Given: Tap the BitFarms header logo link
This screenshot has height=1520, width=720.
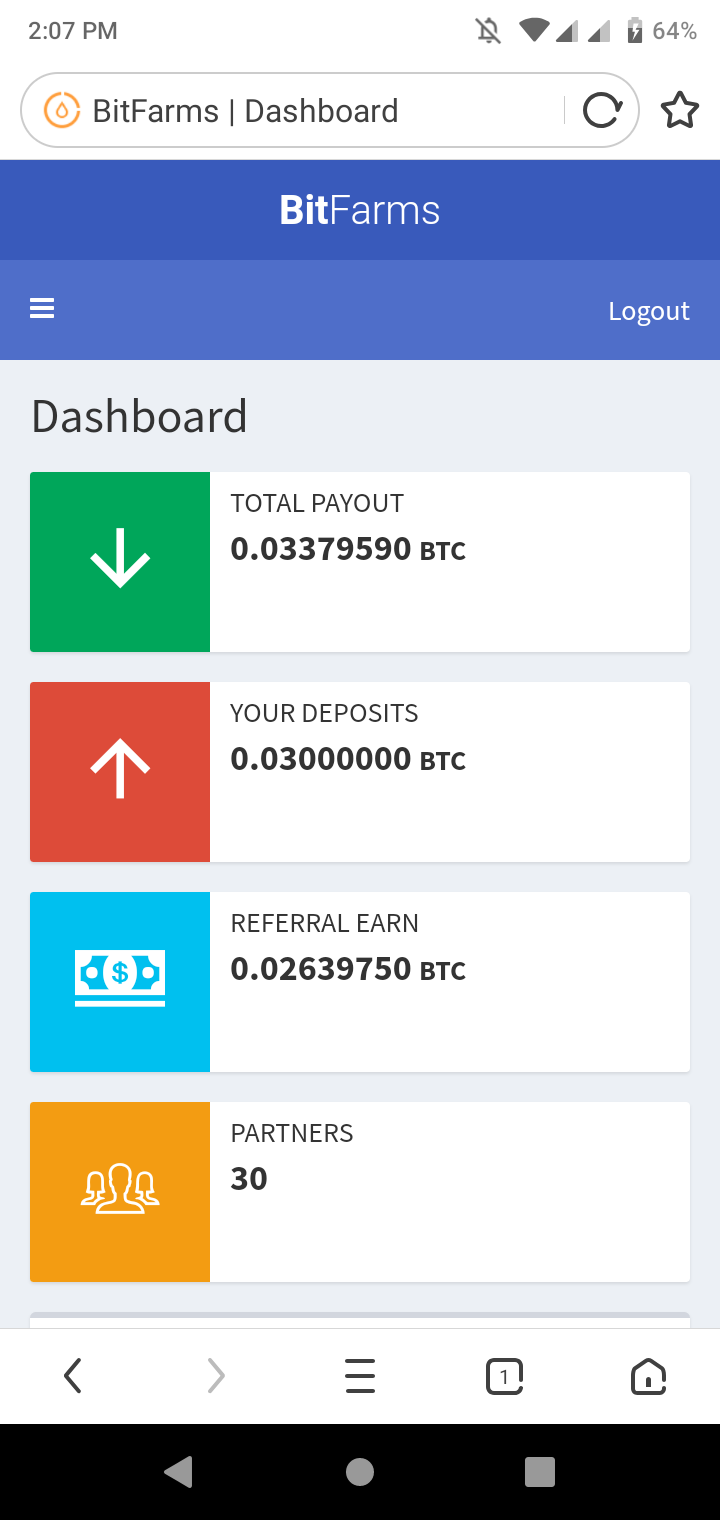Looking at the screenshot, I should [360, 210].
